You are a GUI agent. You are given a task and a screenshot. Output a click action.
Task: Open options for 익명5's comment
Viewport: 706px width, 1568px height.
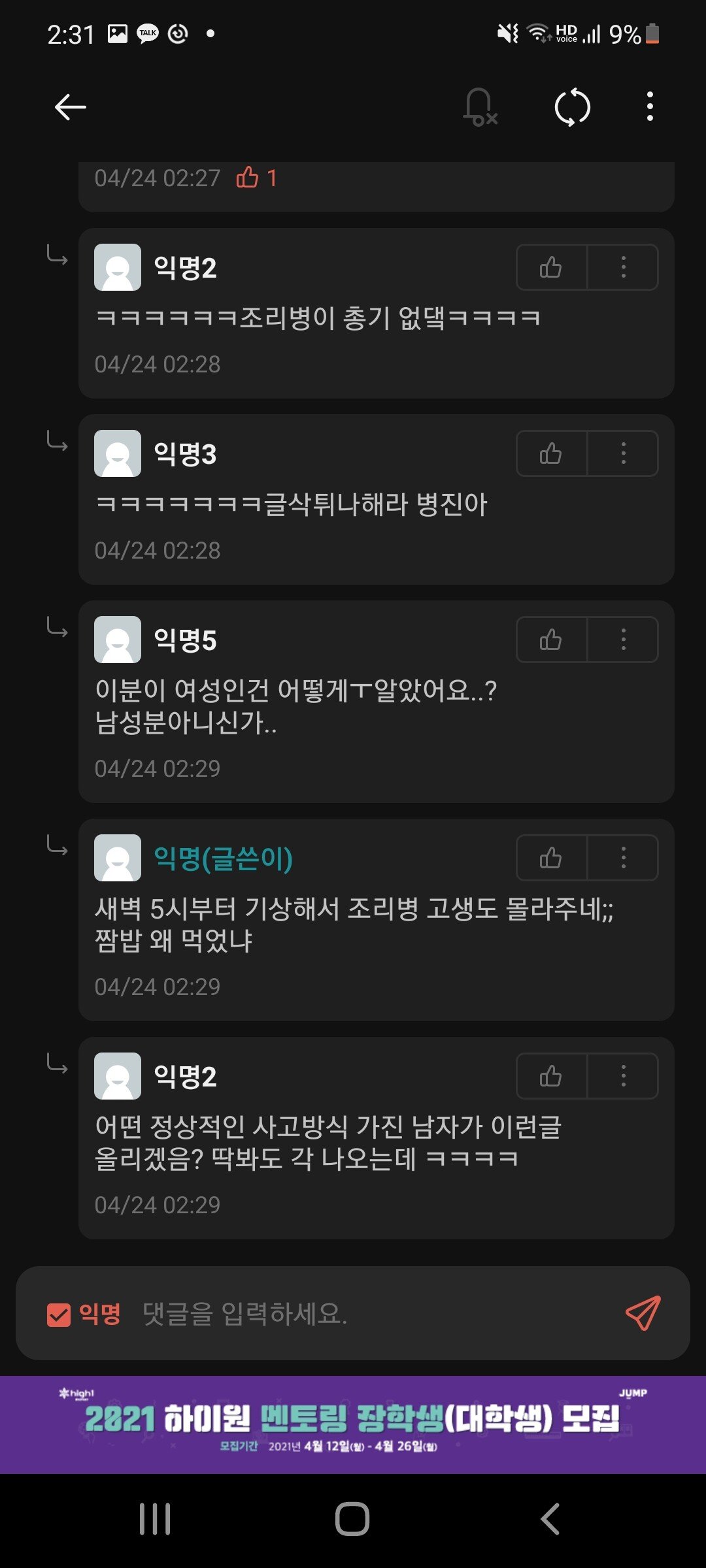tap(623, 640)
